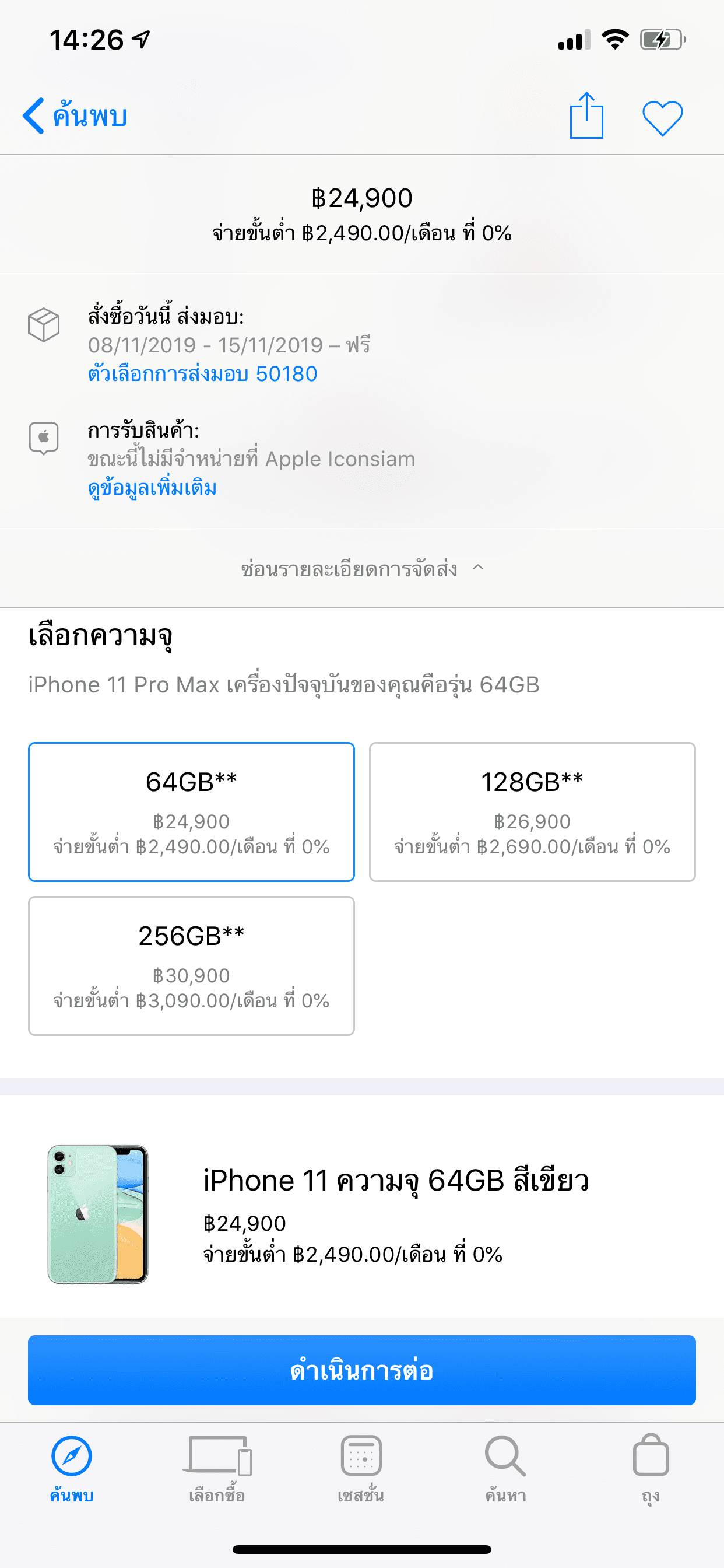Image resolution: width=724 pixels, height=1568 pixels.
Task: Tap the ดูข้อมูลเพิ่มเติม link
Action: click(152, 488)
